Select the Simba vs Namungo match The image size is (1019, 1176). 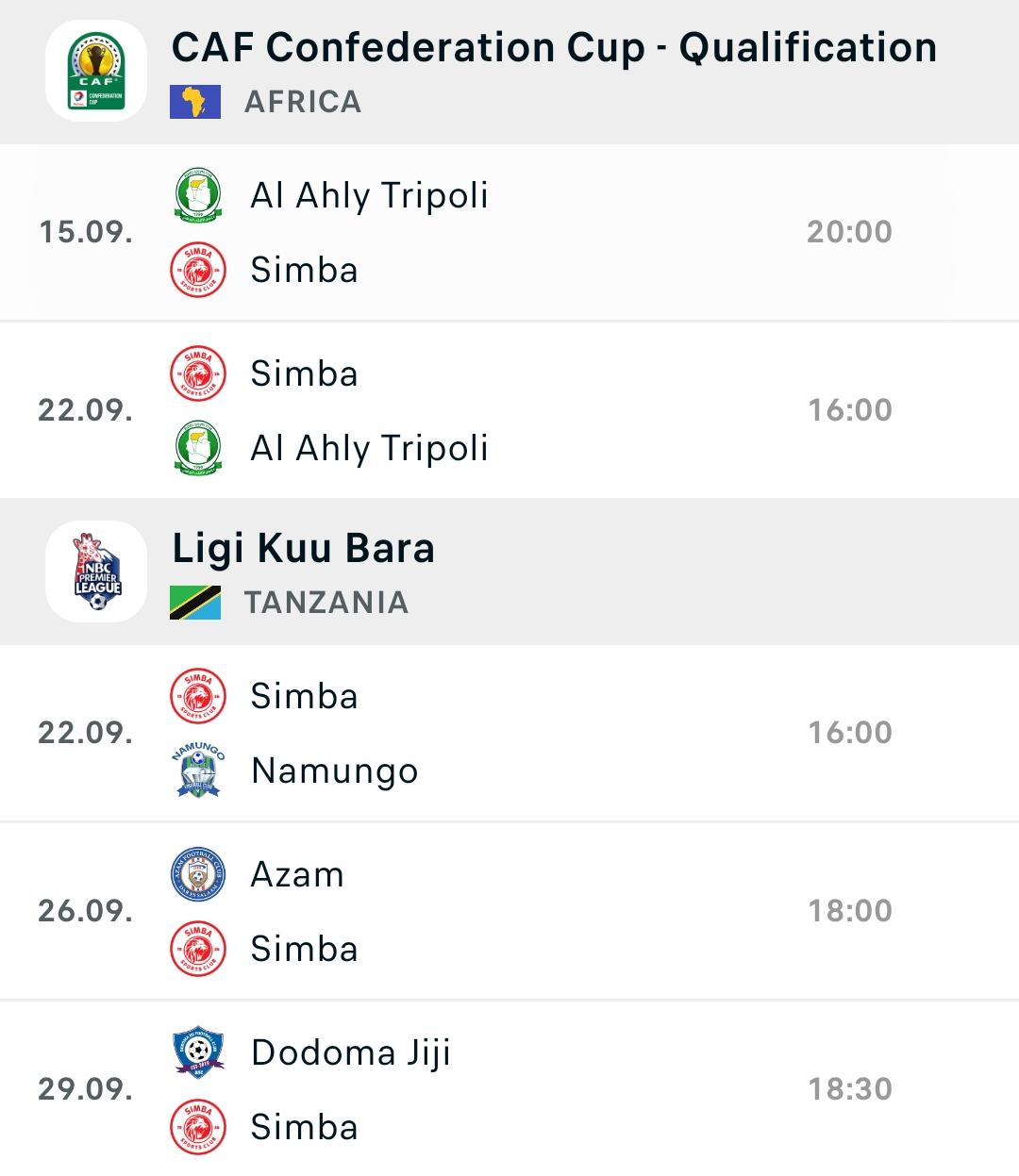[509, 733]
